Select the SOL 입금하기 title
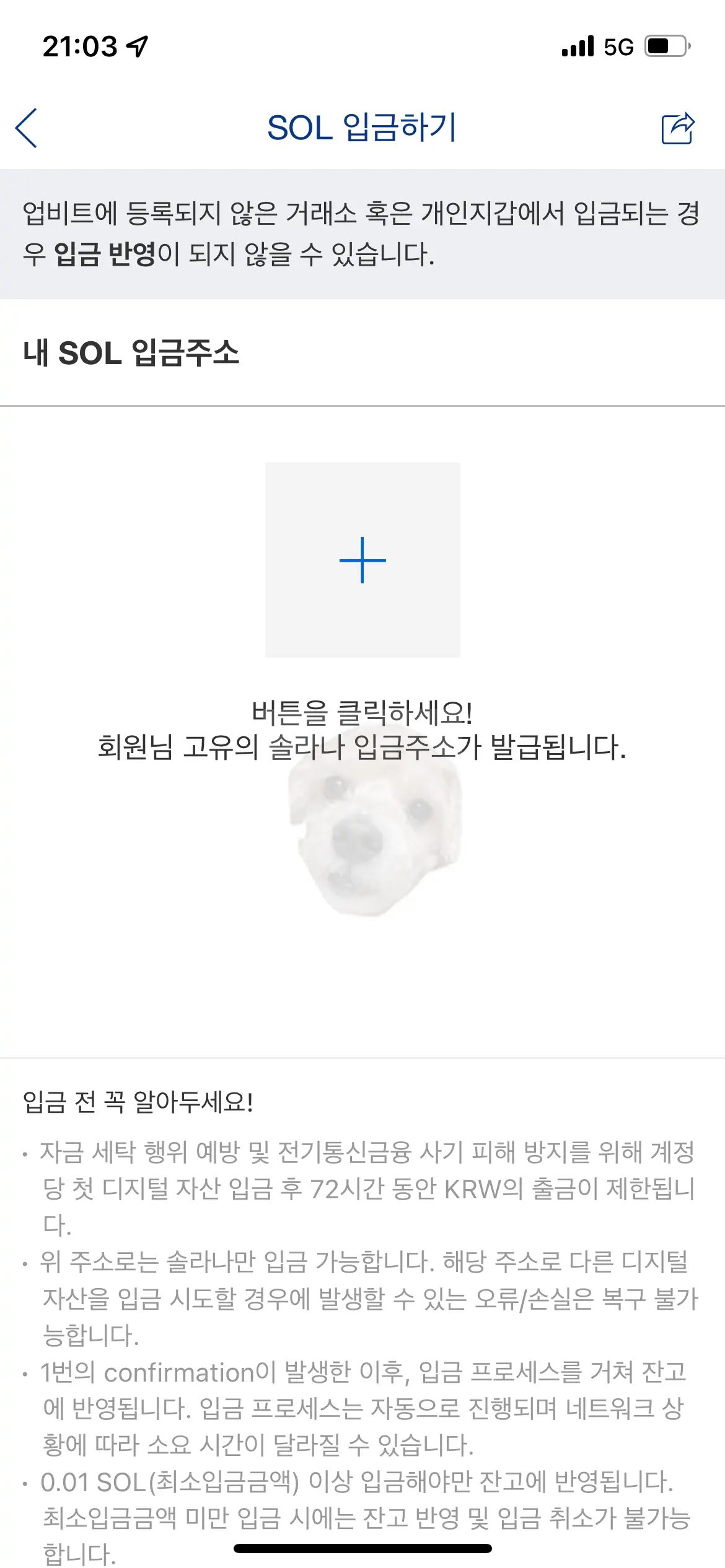Image resolution: width=725 pixels, height=1568 pixels. point(362,126)
